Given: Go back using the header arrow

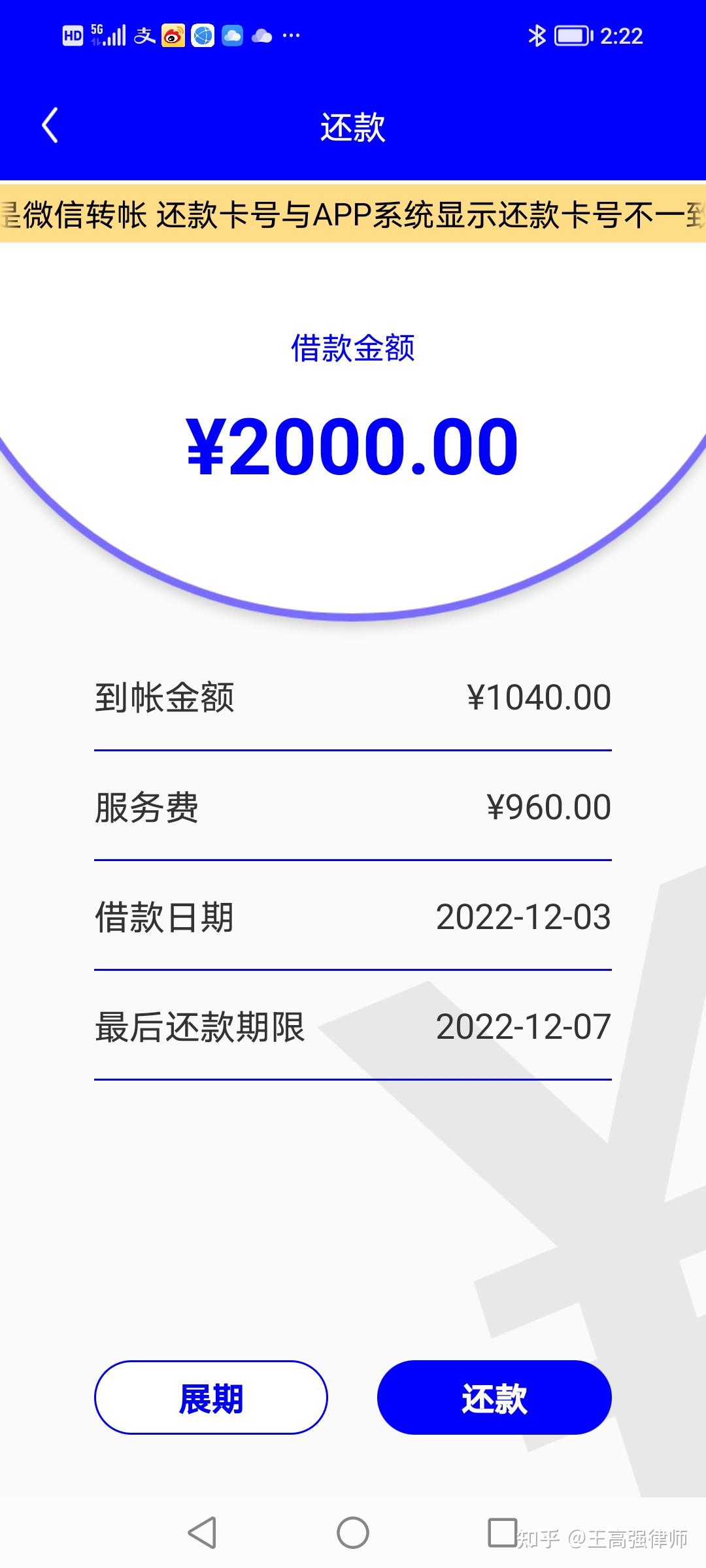Looking at the screenshot, I should [x=50, y=125].
